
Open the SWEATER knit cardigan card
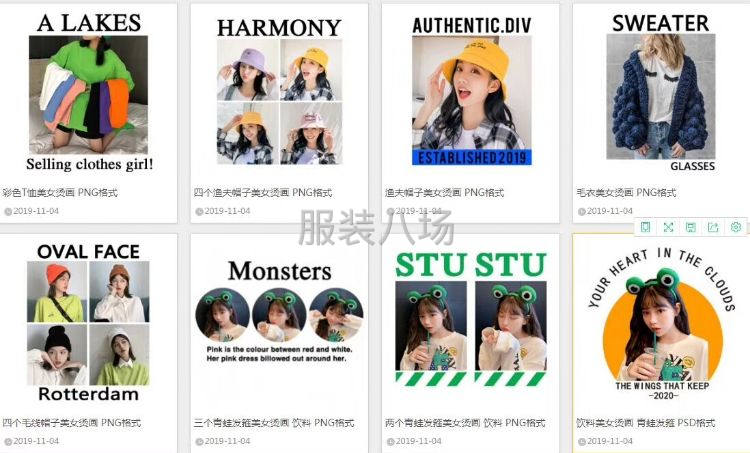[660, 95]
